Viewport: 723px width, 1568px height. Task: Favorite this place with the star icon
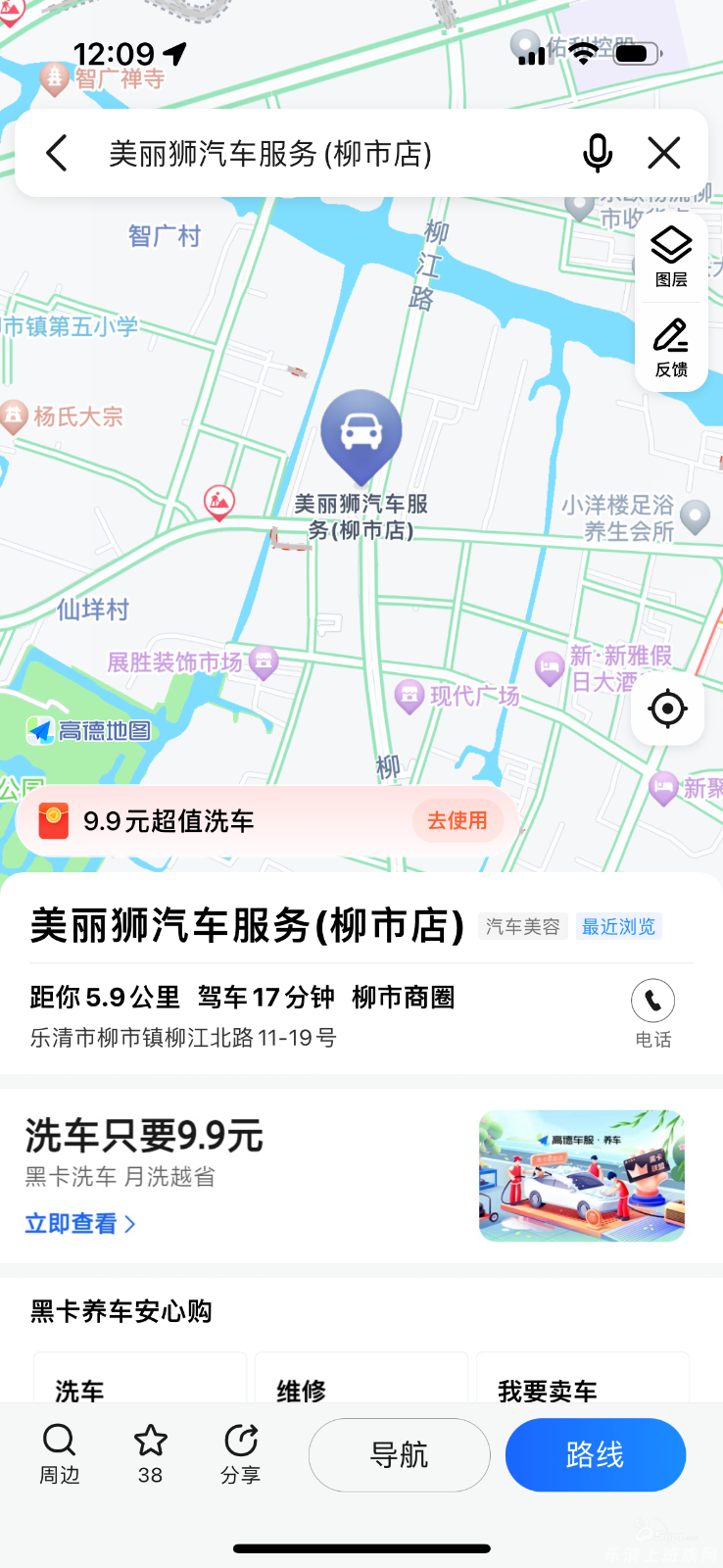click(150, 1453)
